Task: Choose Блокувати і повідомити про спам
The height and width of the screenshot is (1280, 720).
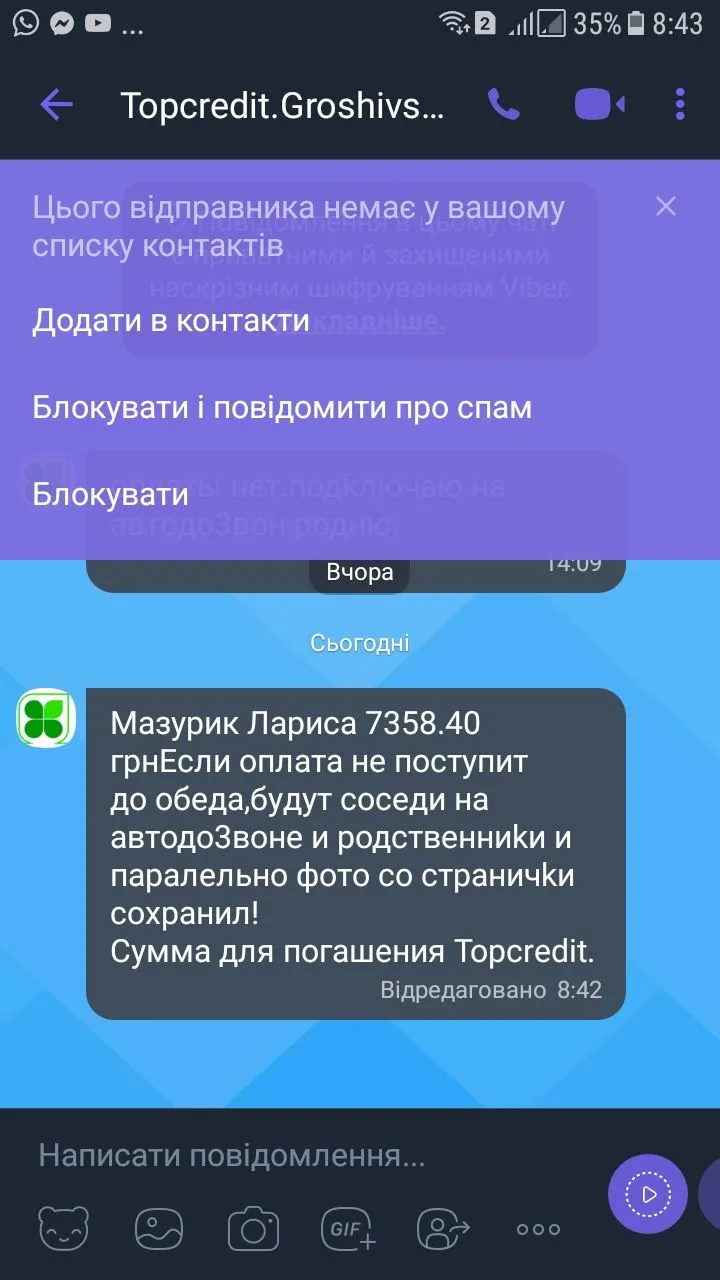Action: [x=282, y=407]
